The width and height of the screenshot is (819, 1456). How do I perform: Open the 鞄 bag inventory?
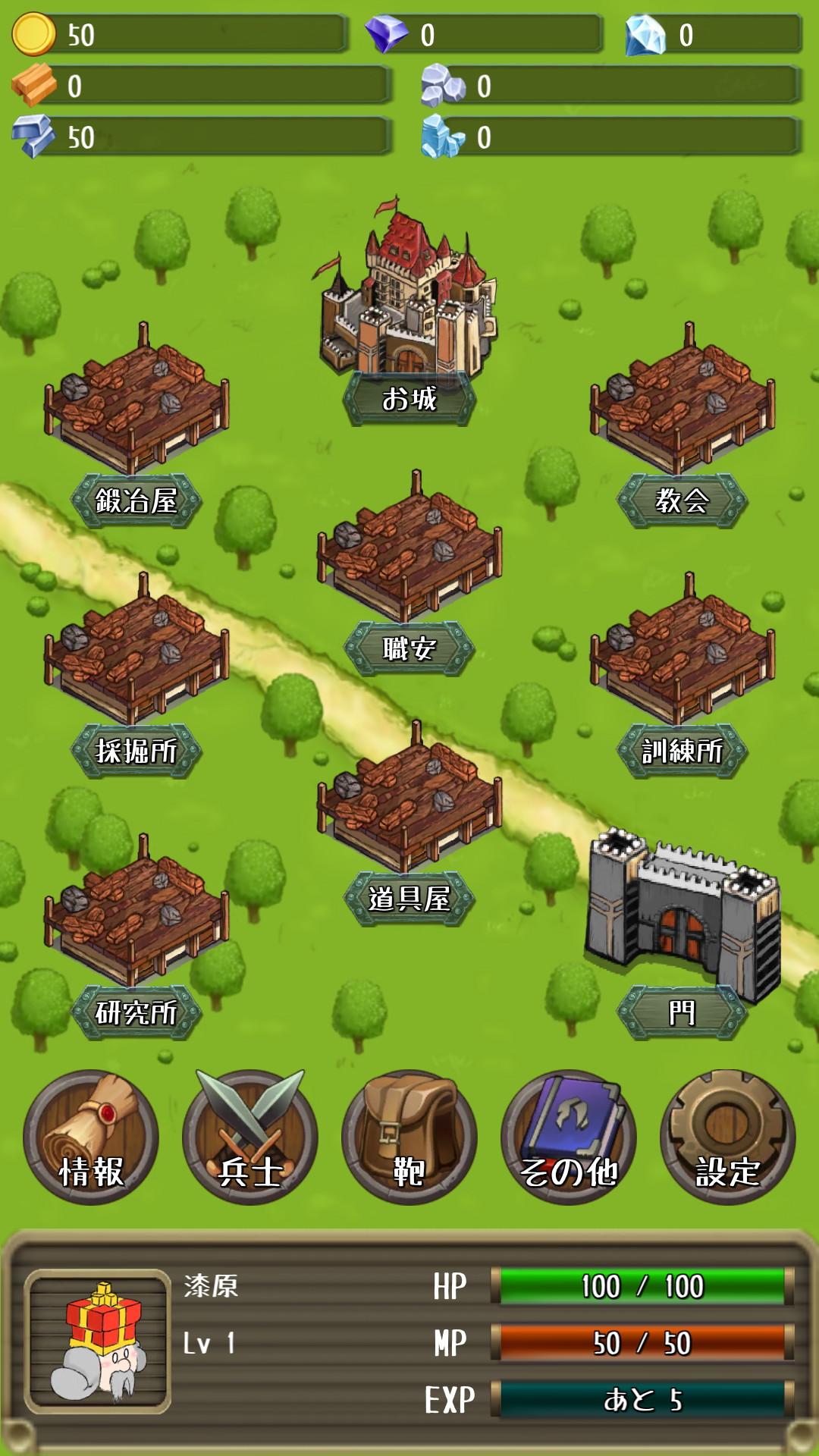pyautogui.click(x=409, y=1137)
